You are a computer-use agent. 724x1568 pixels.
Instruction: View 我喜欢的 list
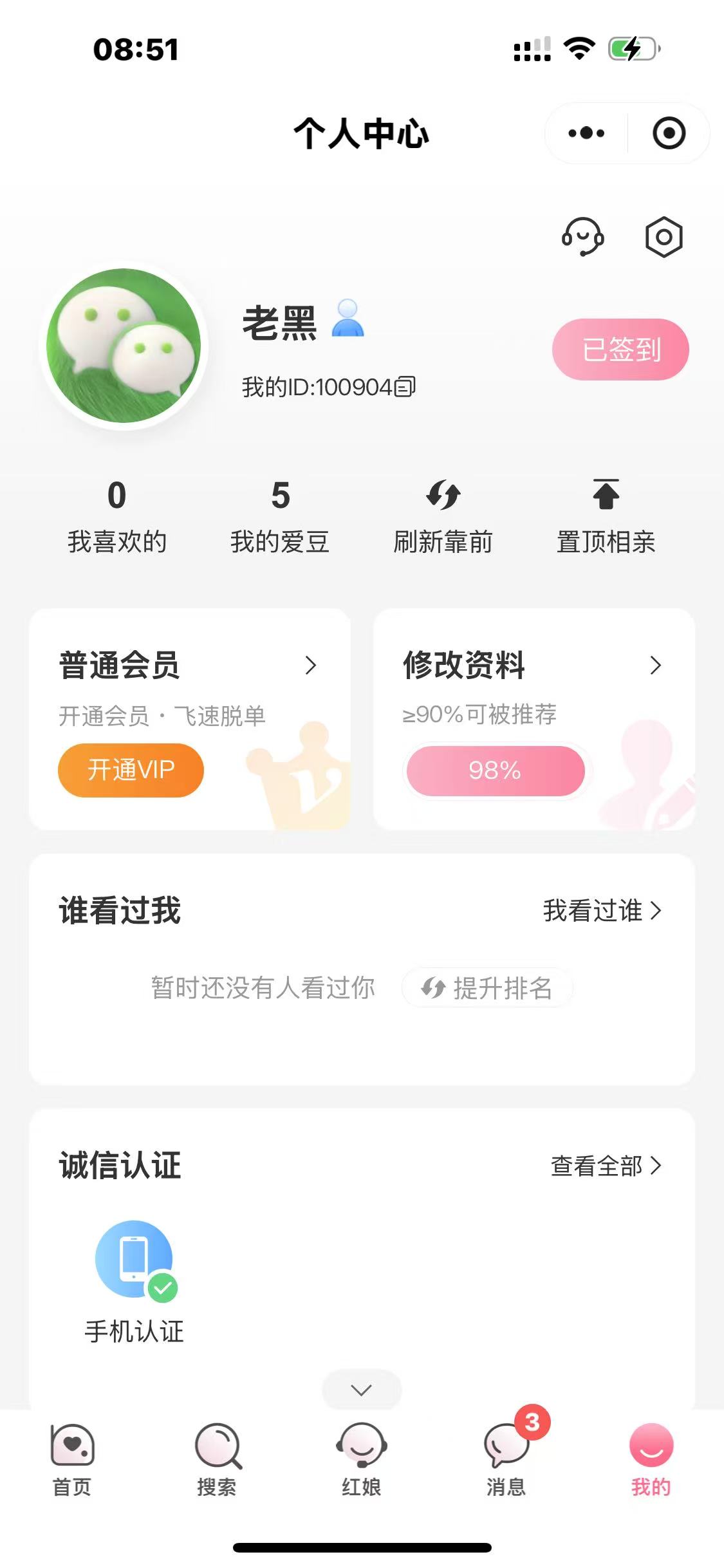[117, 516]
